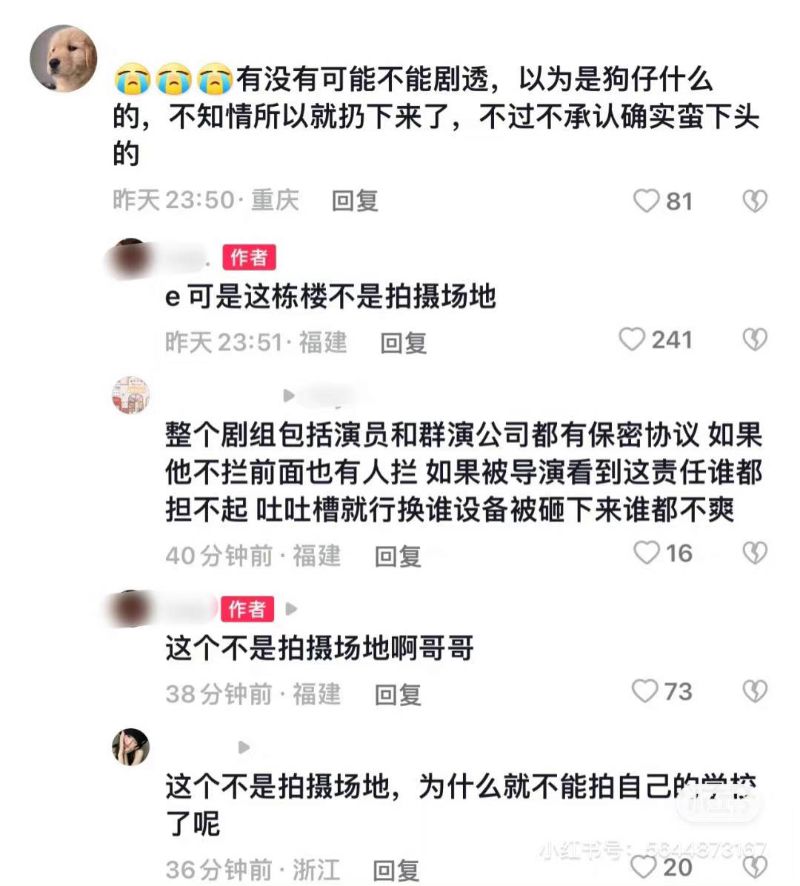Open the golden puppy avatar profile
The width and height of the screenshot is (800, 886).
pyautogui.click(x=64, y=59)
